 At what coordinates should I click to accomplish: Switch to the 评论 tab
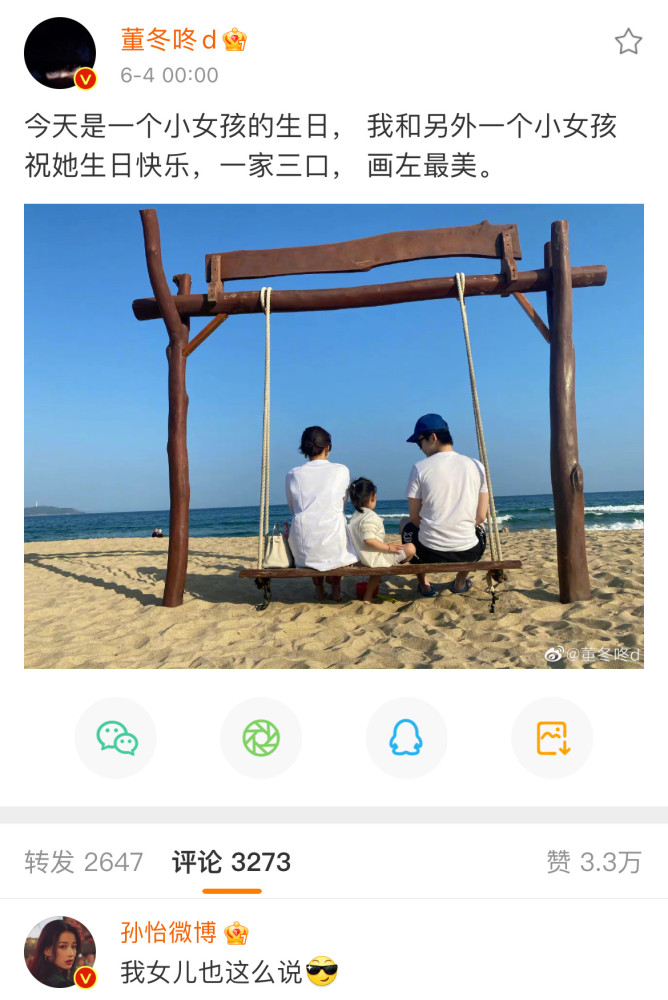click(231, 862)
